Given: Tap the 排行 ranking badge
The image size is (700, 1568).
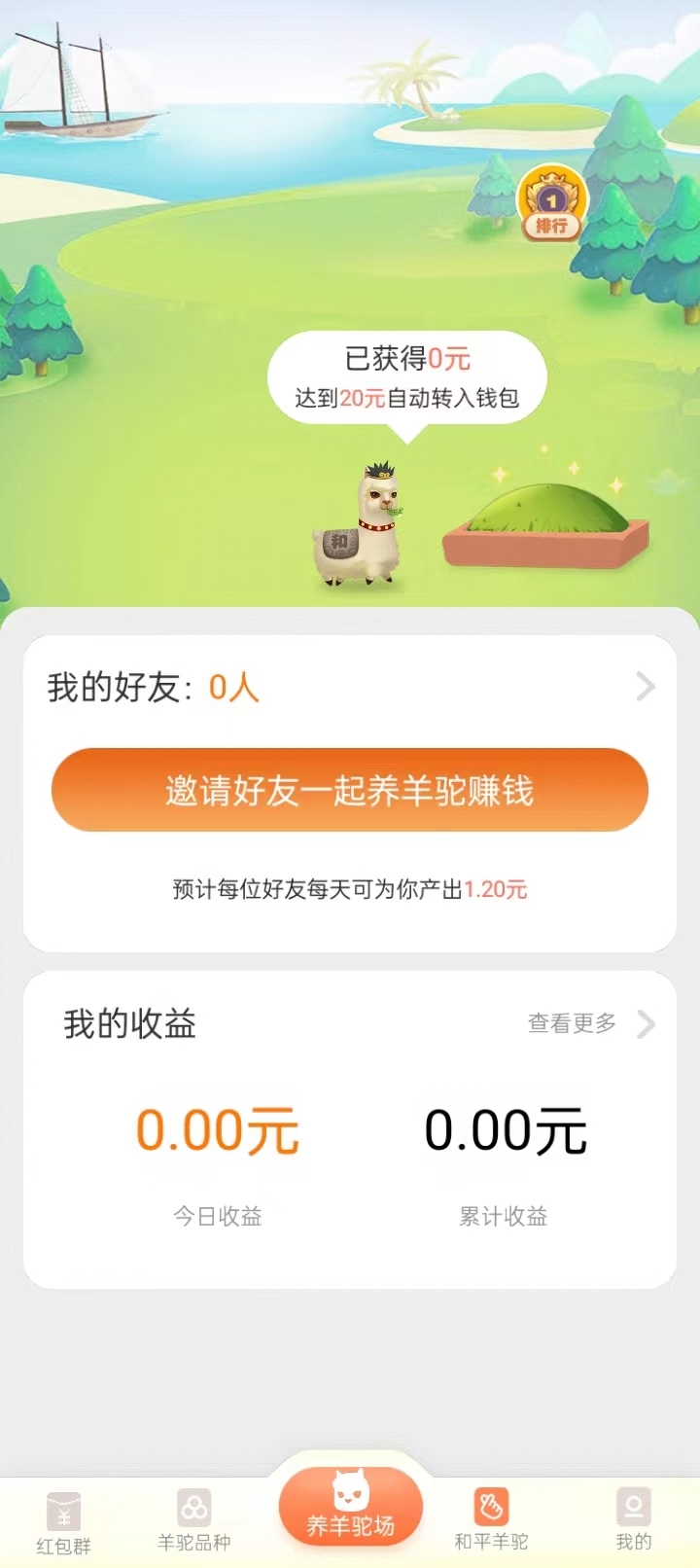Looking at the screenshot, I should click(550, 204).
